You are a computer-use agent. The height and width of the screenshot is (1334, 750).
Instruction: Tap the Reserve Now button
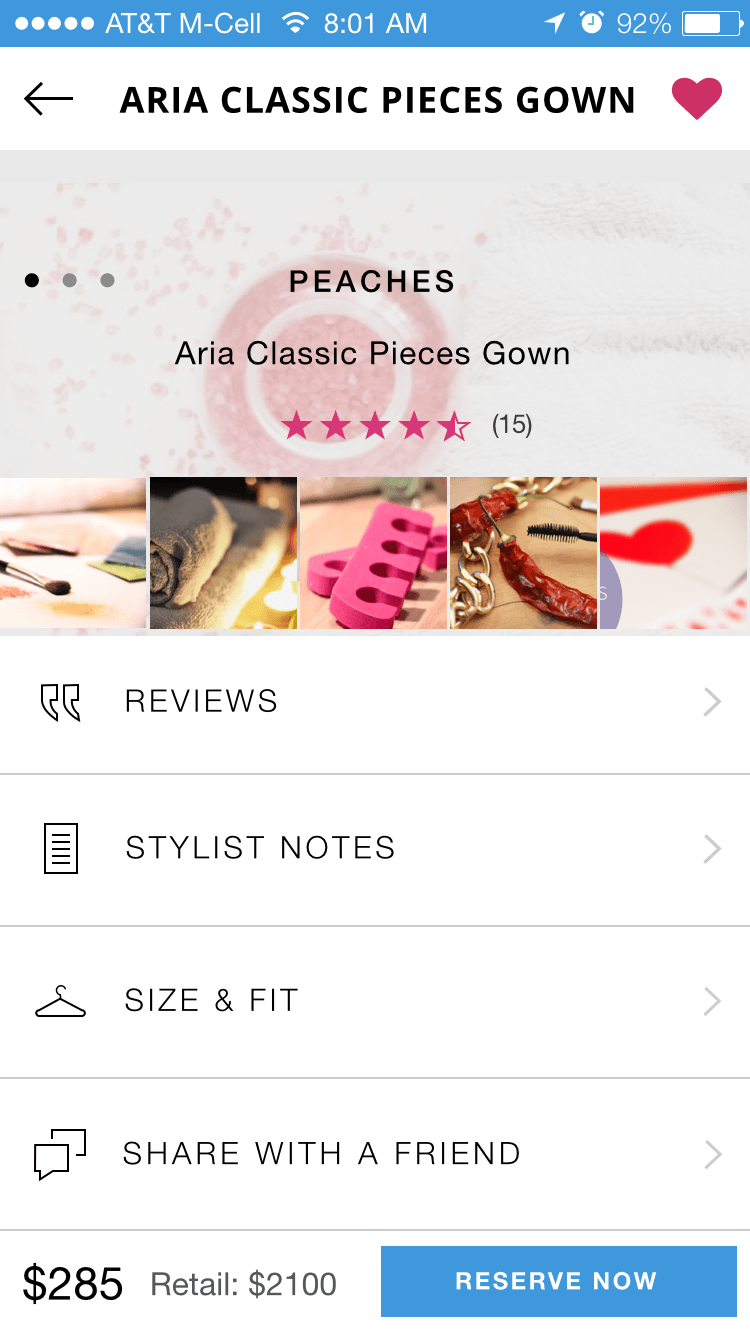pyautogui.click(x=558, y=1281)
